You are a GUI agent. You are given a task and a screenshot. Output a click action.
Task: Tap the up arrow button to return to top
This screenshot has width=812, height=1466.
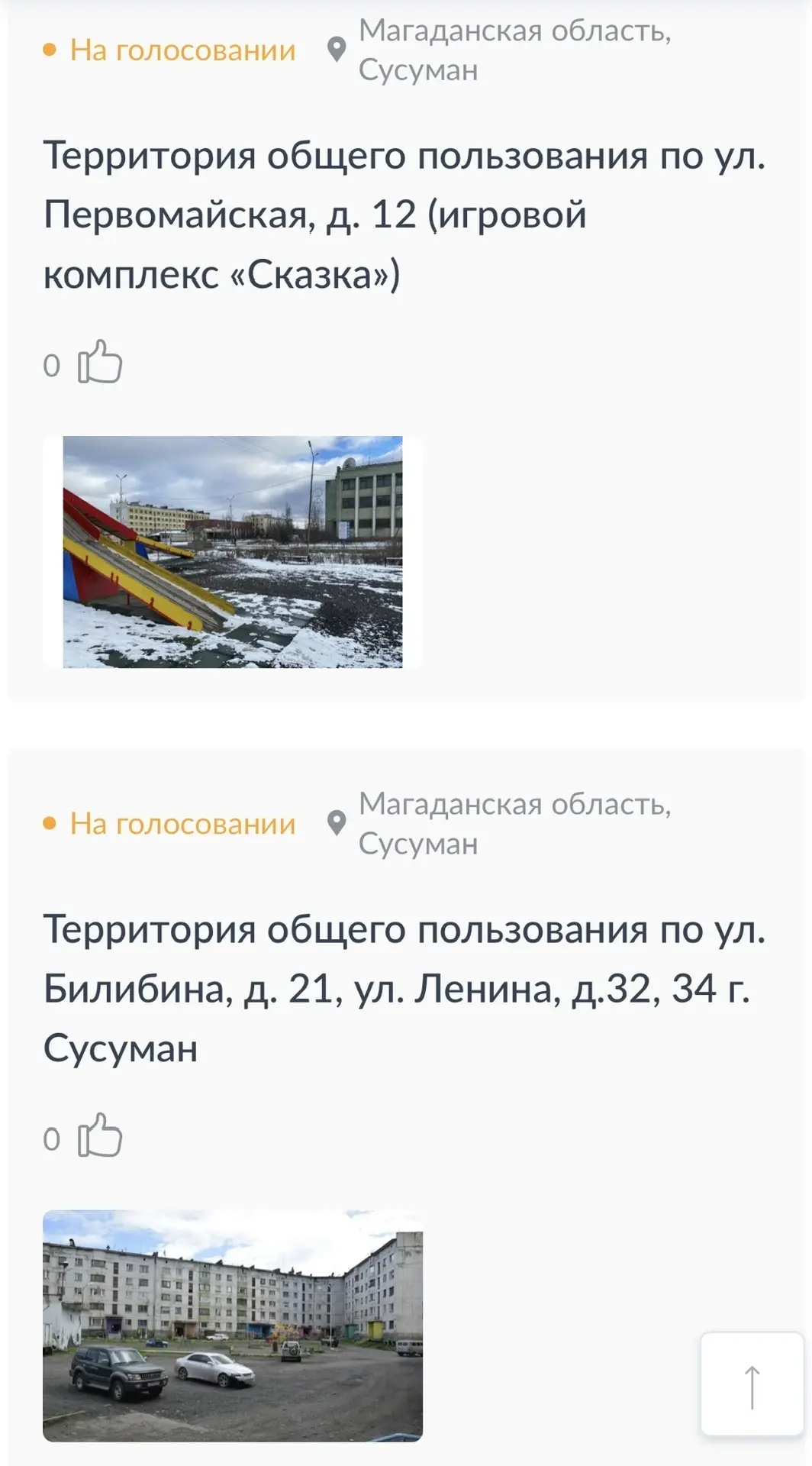point(752,1384)
